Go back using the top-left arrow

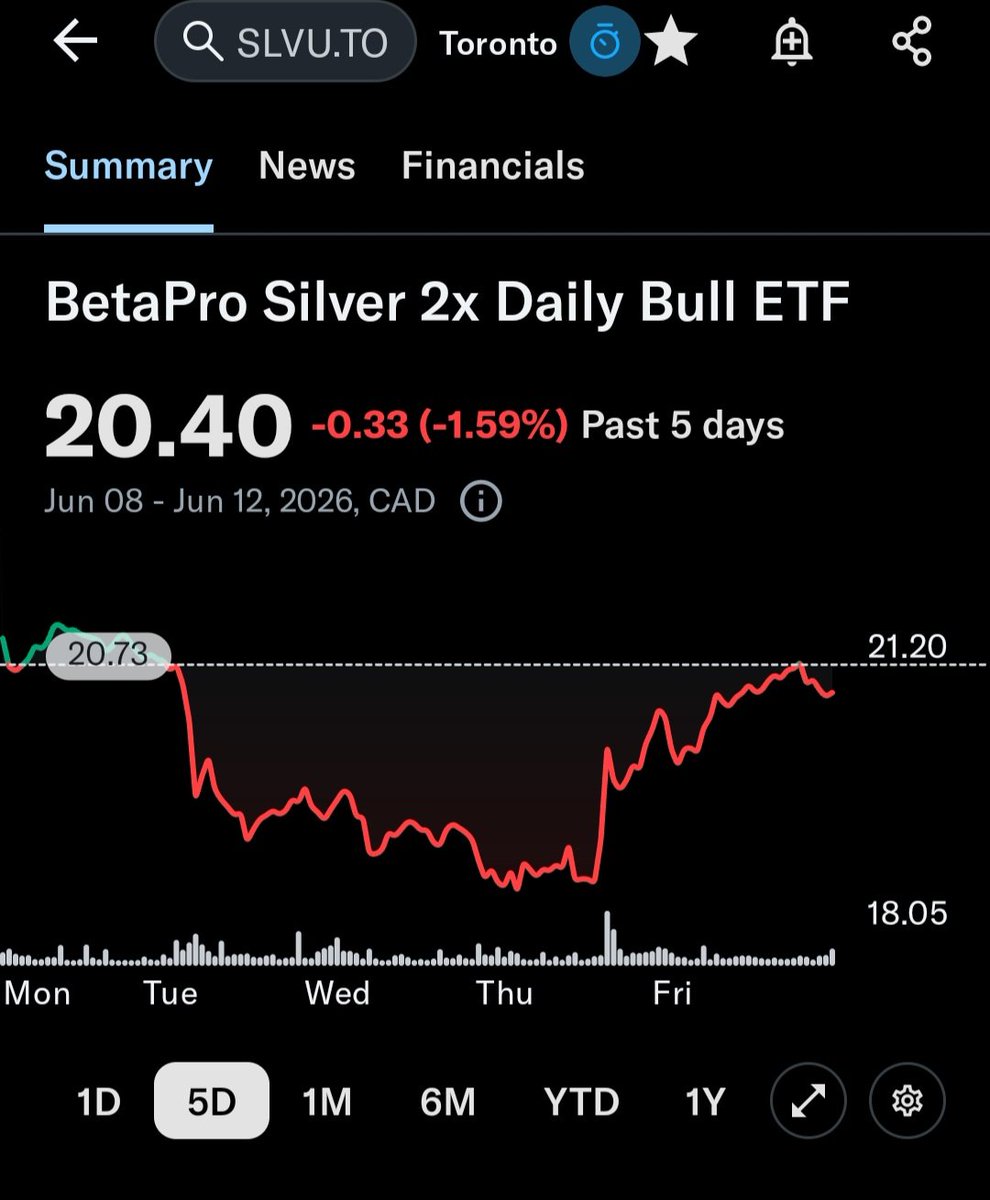76,42
